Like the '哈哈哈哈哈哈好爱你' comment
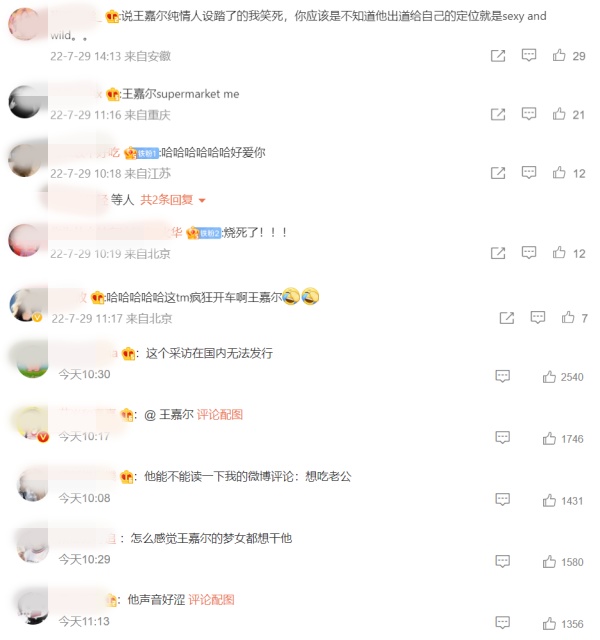Screen dimensions: 600x640 [x=559, y=173]
